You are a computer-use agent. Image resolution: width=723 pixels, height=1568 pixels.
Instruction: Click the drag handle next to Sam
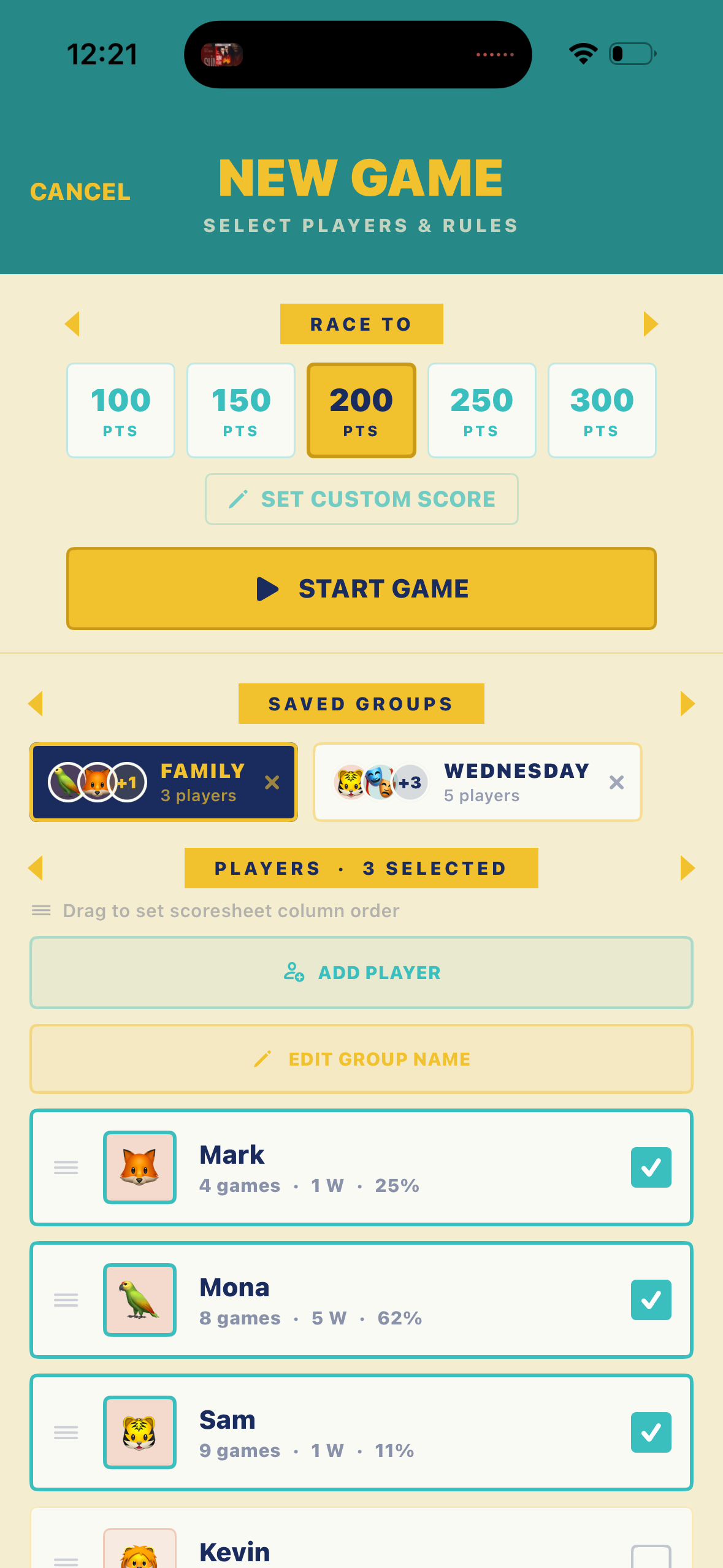pos(66,1432)
